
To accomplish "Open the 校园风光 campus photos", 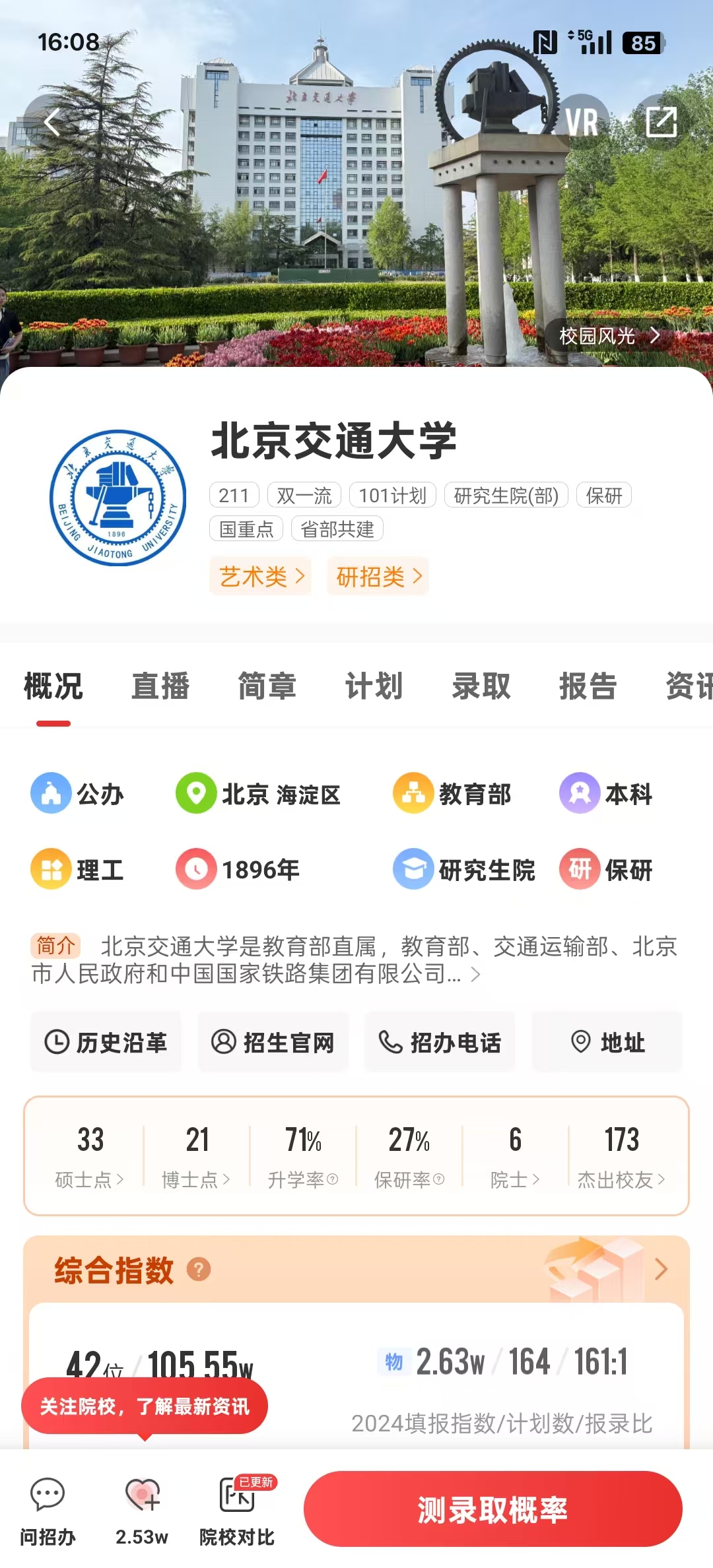I will (609, 336).
